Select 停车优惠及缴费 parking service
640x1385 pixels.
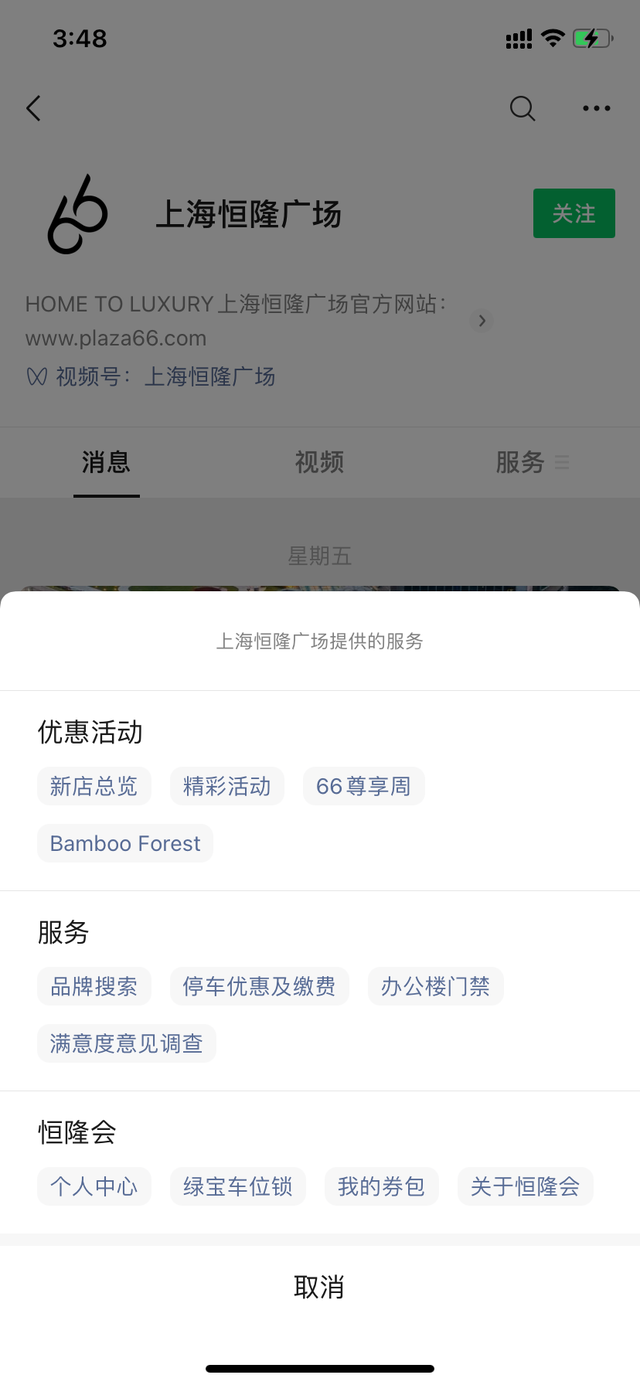click(x=260, y=986)
